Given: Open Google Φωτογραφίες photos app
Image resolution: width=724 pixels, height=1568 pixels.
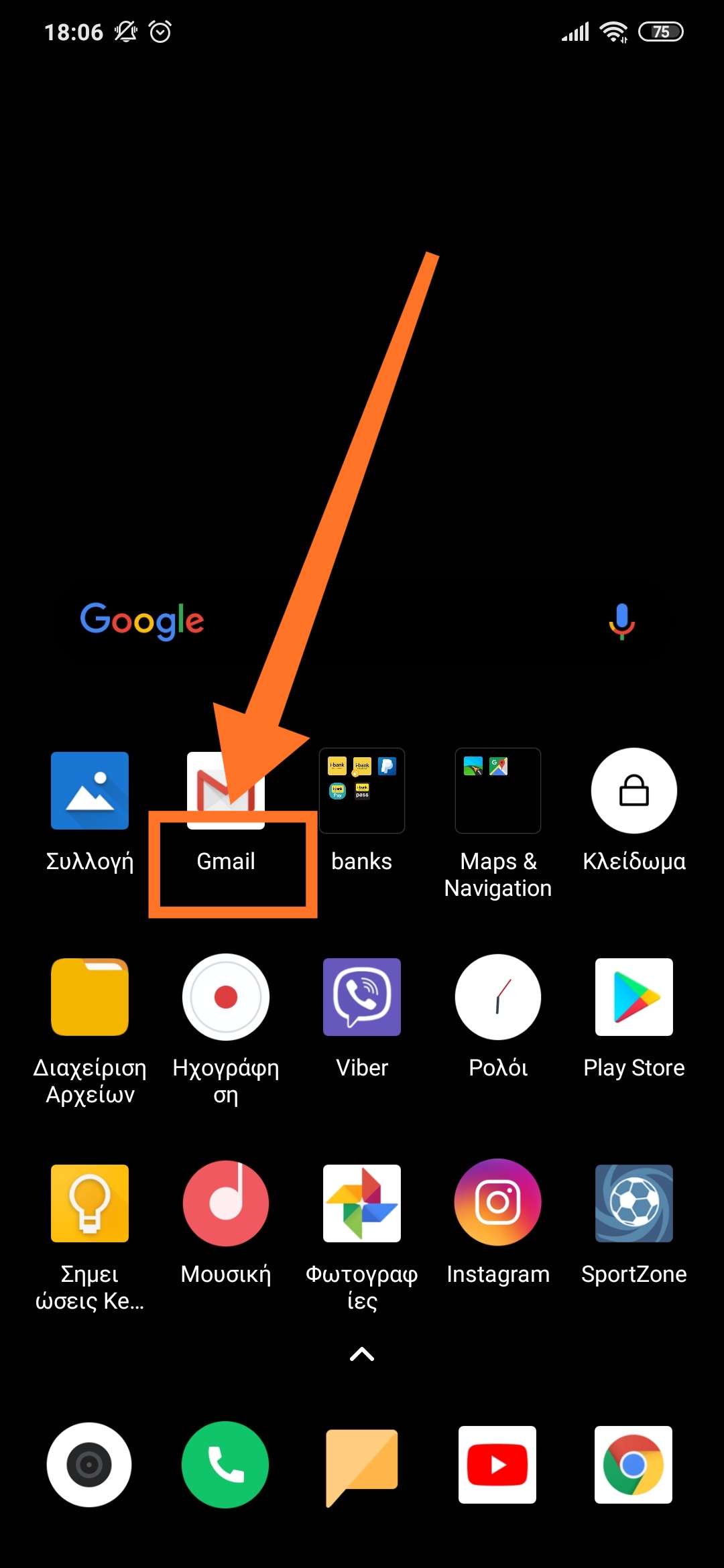Looking at the screenshot, I should 362,1203.
